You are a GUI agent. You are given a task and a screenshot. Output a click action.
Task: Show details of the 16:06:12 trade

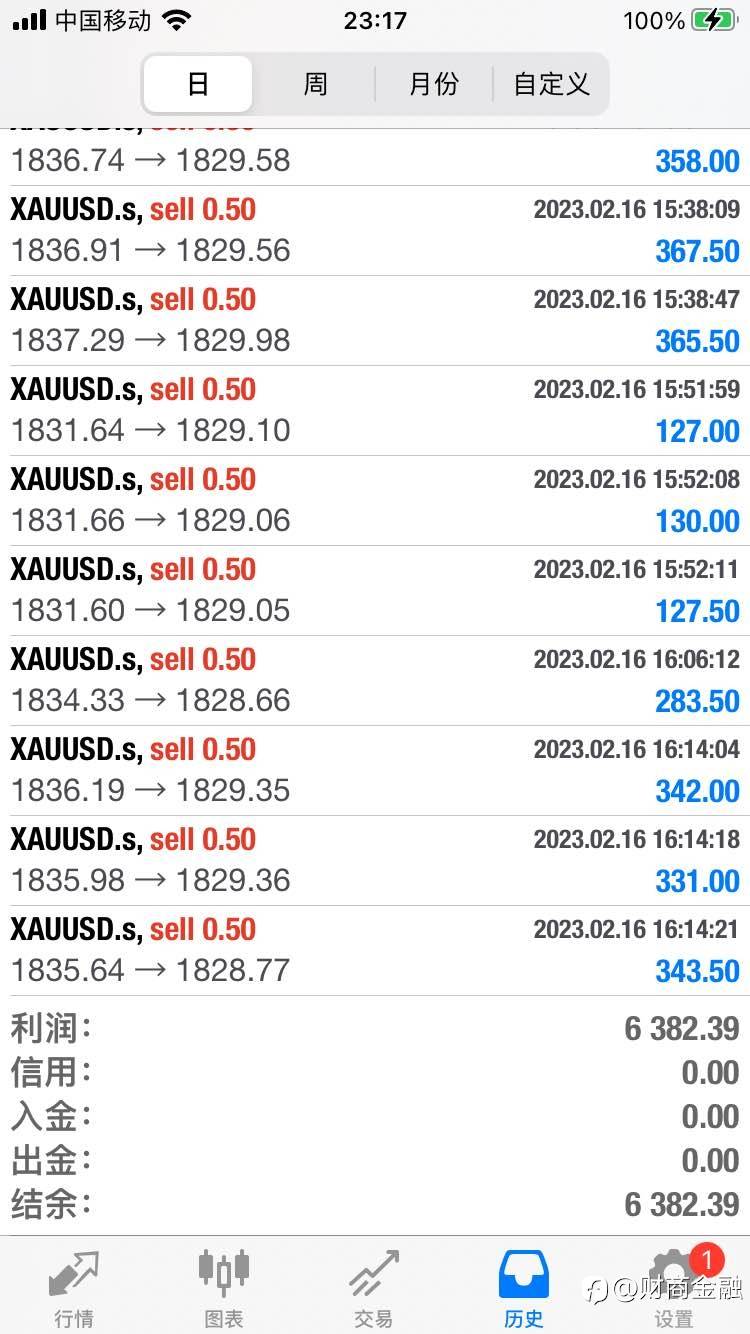click(x=375, y=680)
